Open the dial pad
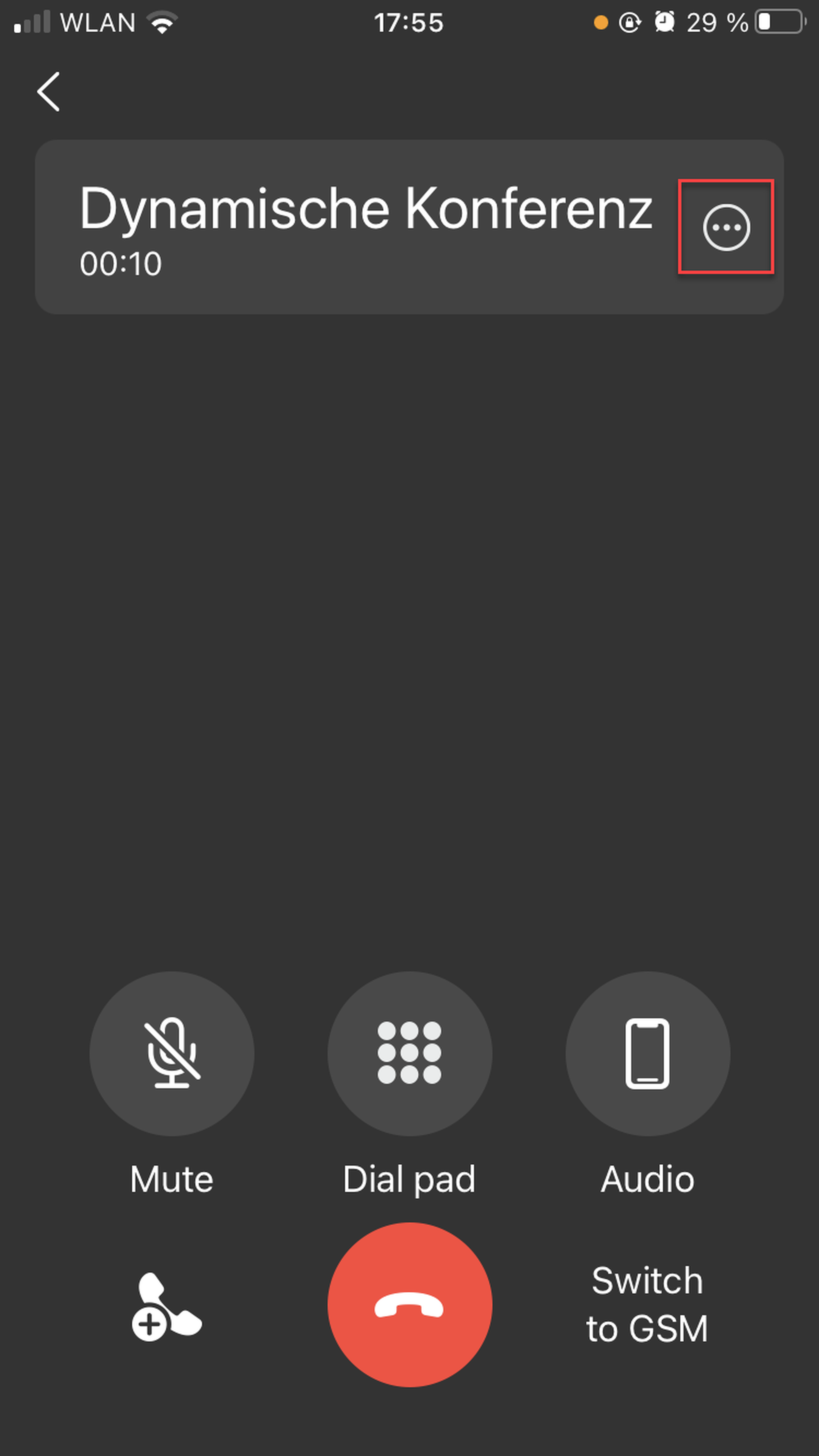The width and height of the screenshot is (819, 1456). coord(409,1054)
